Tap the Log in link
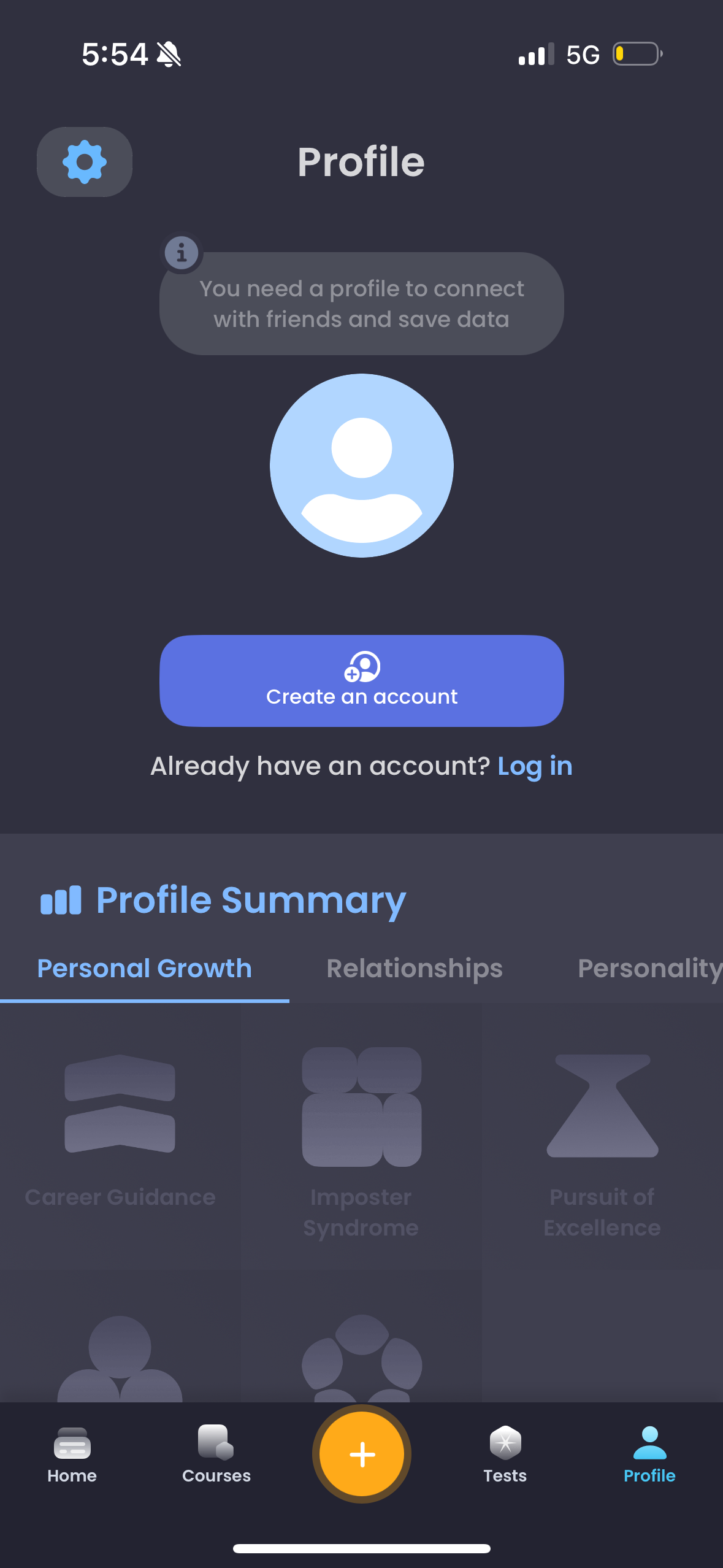723x1568 pixels. [535, 766]
